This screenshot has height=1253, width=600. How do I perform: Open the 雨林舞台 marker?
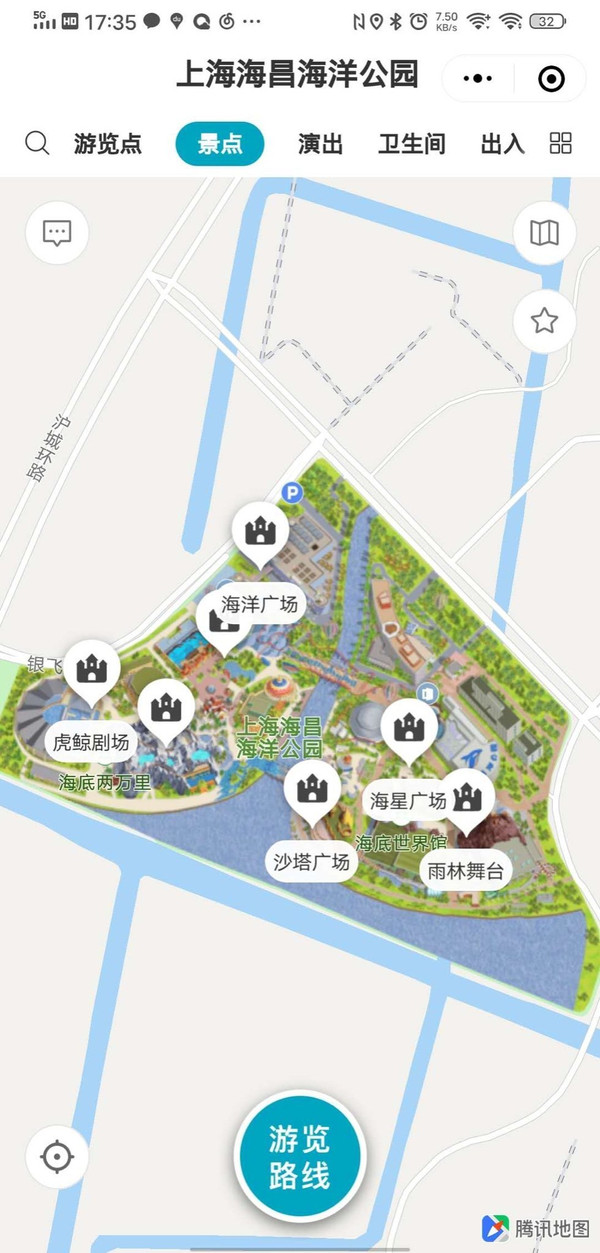pyautogui.click(x=465, y=871)
